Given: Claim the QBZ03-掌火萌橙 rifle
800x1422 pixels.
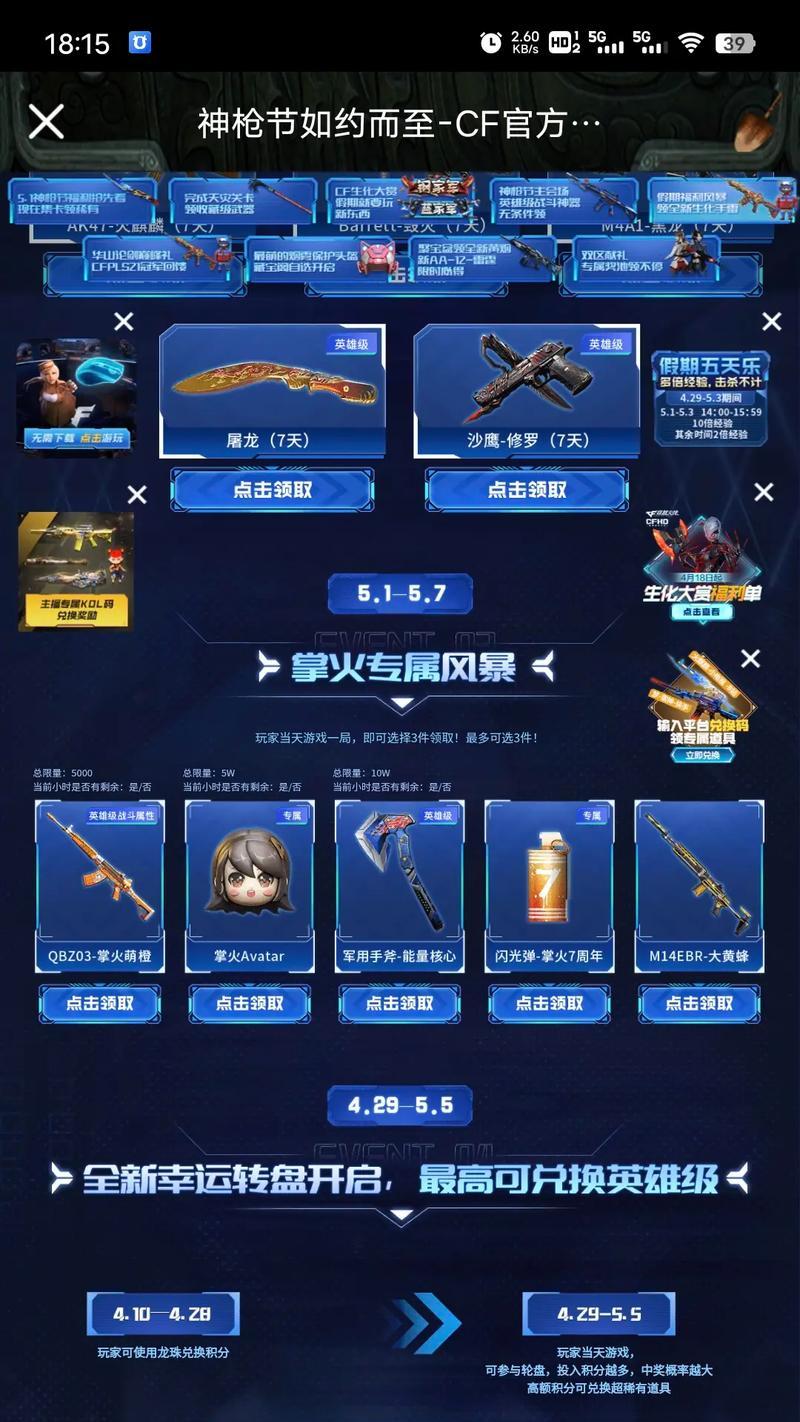Looking at the screenshot, I should pyautogui.click(x=100, y=1003).
